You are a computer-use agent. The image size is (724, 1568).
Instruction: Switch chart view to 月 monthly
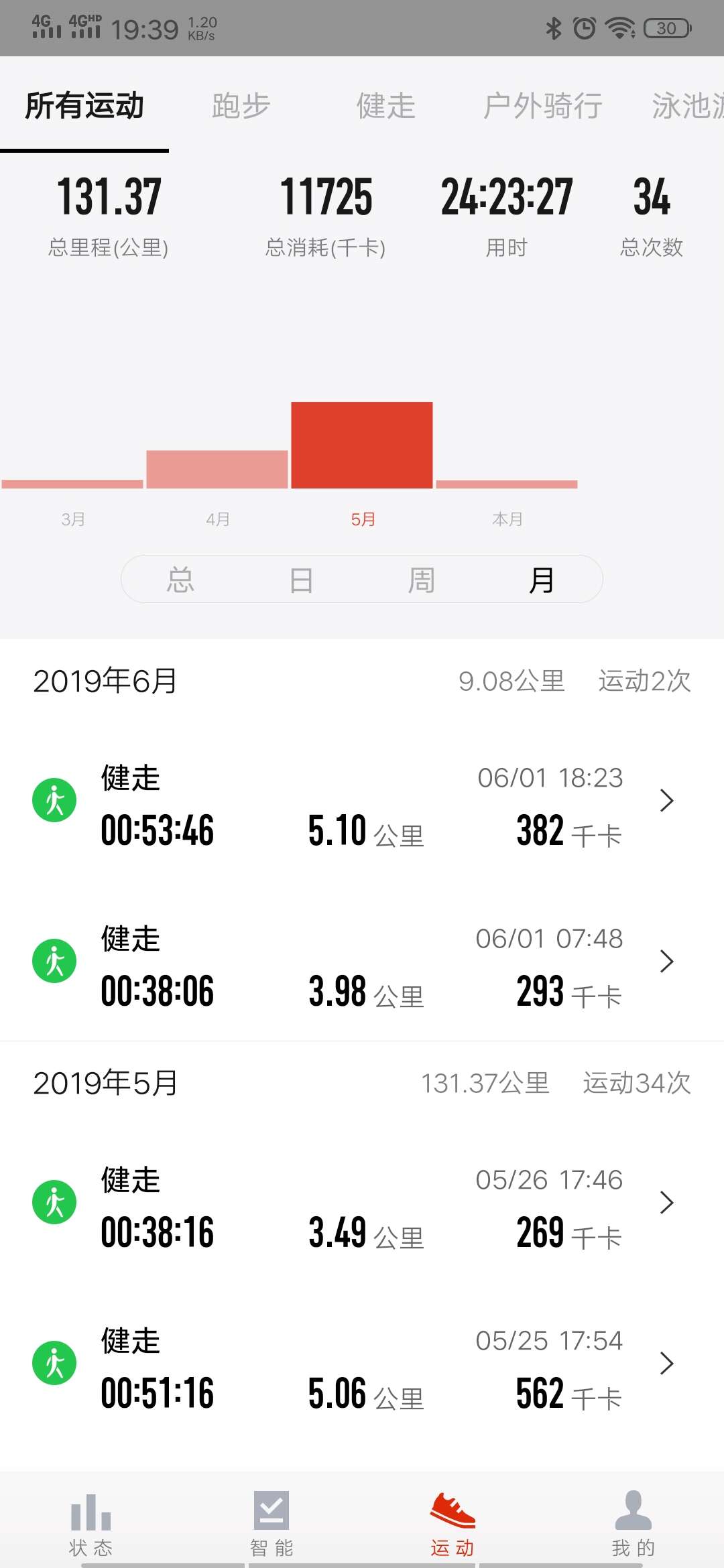point(543,579)
